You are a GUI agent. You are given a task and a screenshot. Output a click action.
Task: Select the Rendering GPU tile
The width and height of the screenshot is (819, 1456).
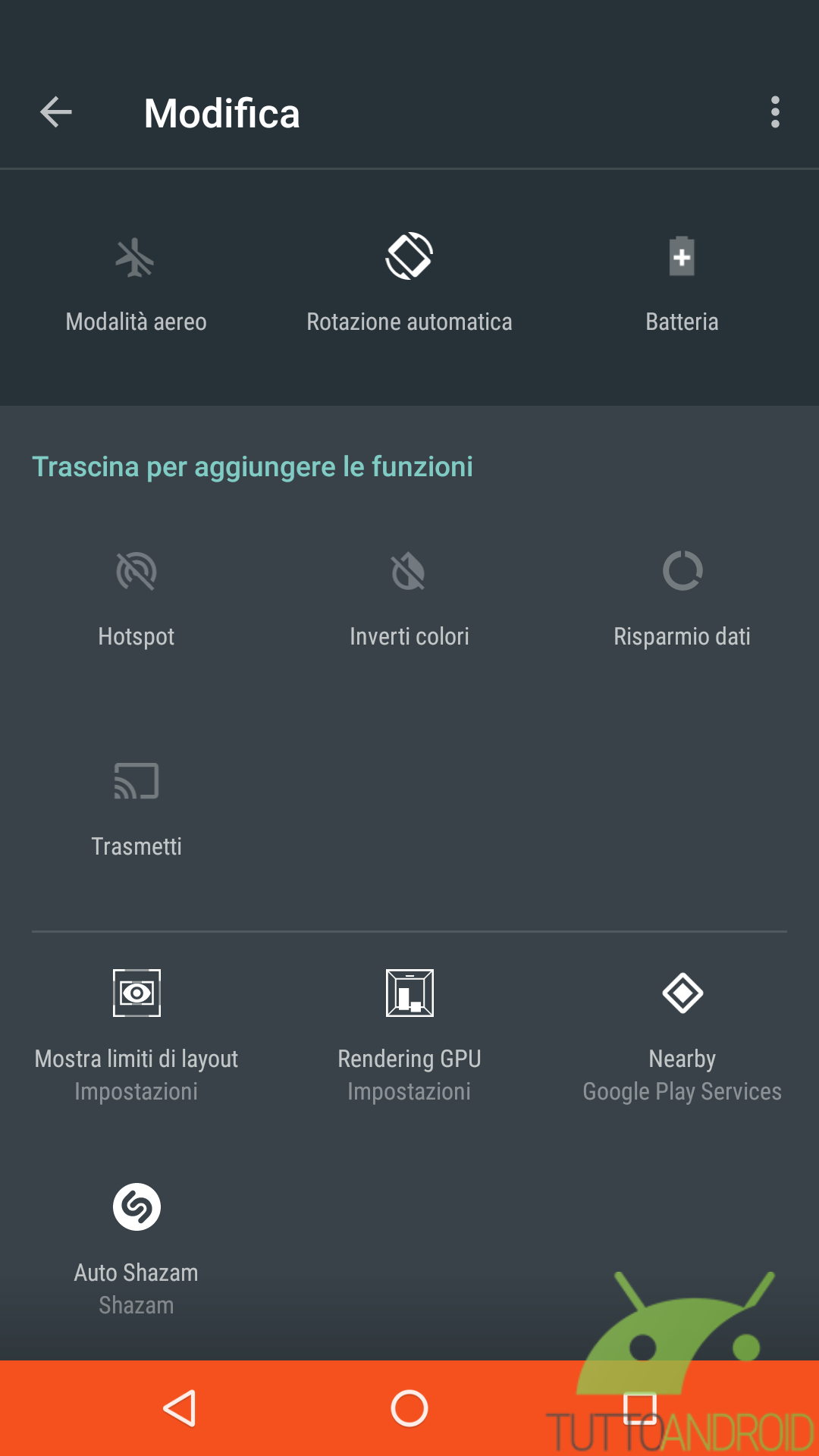point(409,1036)
